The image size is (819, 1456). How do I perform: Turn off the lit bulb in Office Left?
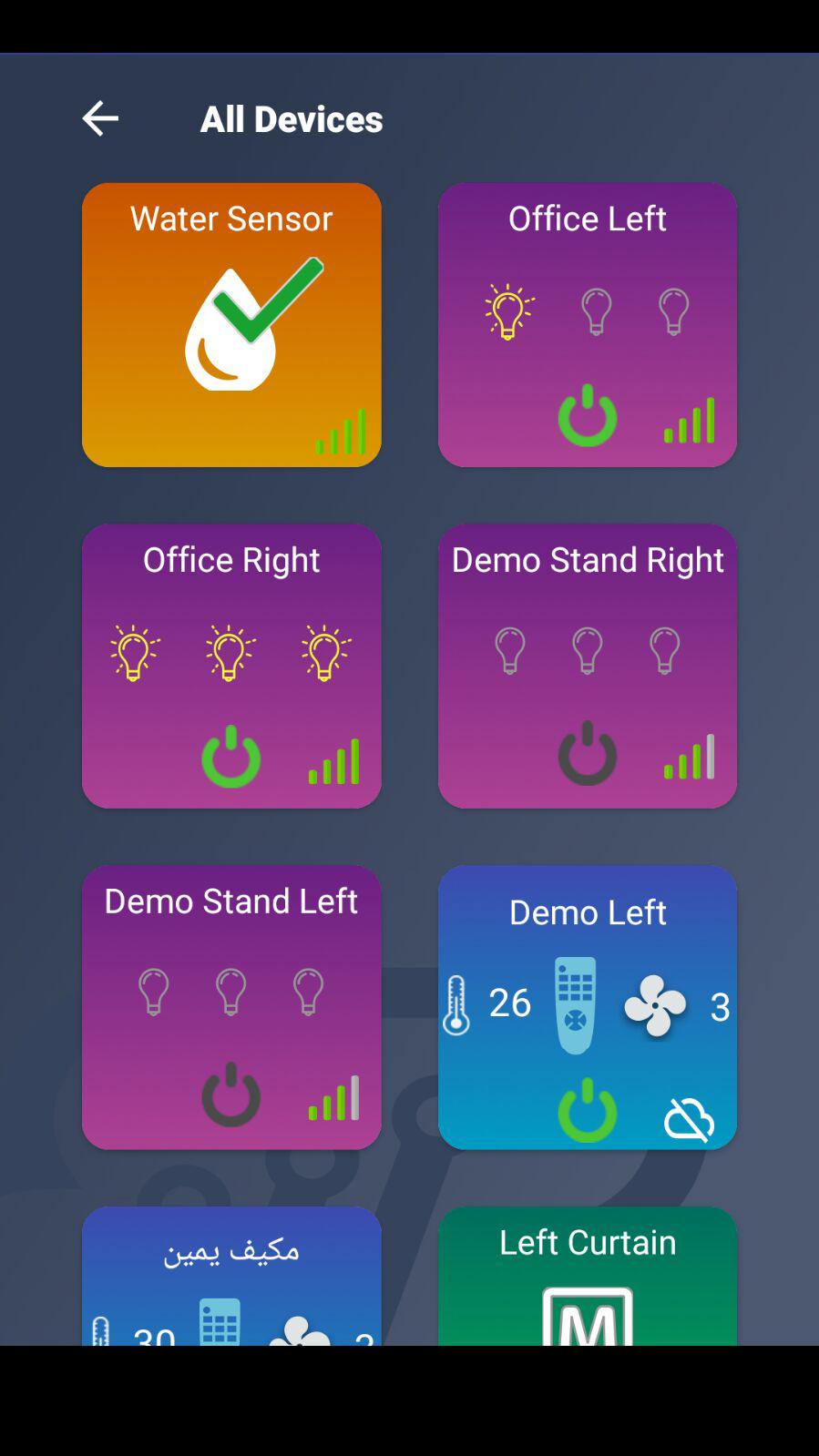coord(509,311)
